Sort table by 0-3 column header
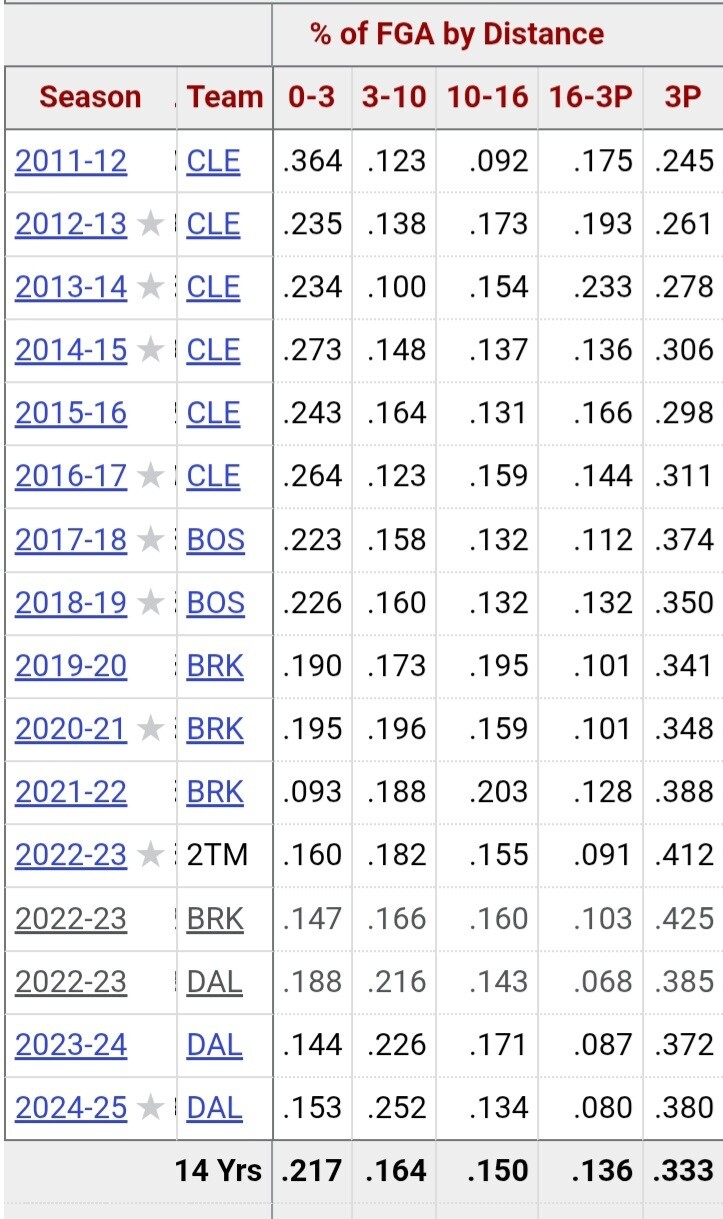Viewport: 723px width, 1219px height. (x=312, y=97)
